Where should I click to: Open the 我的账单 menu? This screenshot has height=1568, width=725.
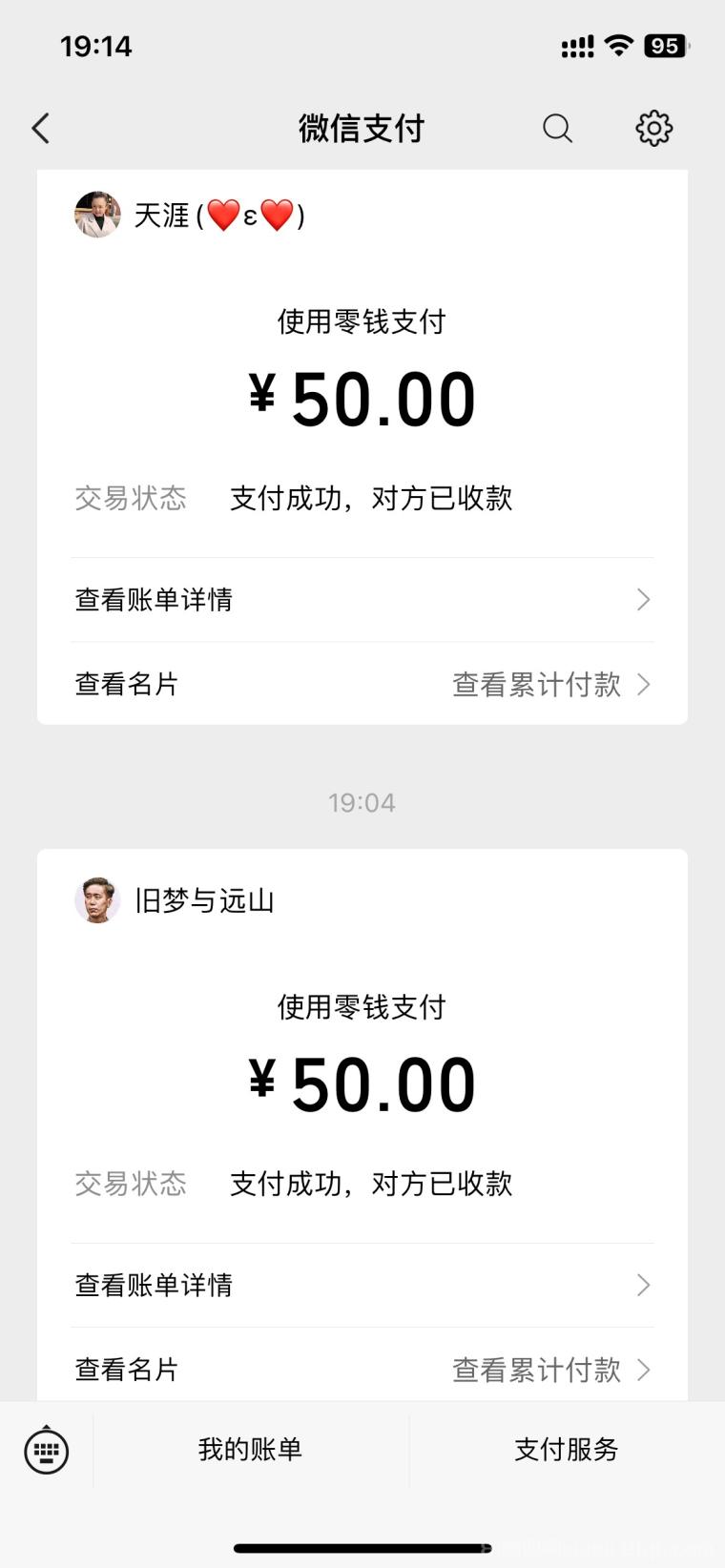pos(250,1450)
